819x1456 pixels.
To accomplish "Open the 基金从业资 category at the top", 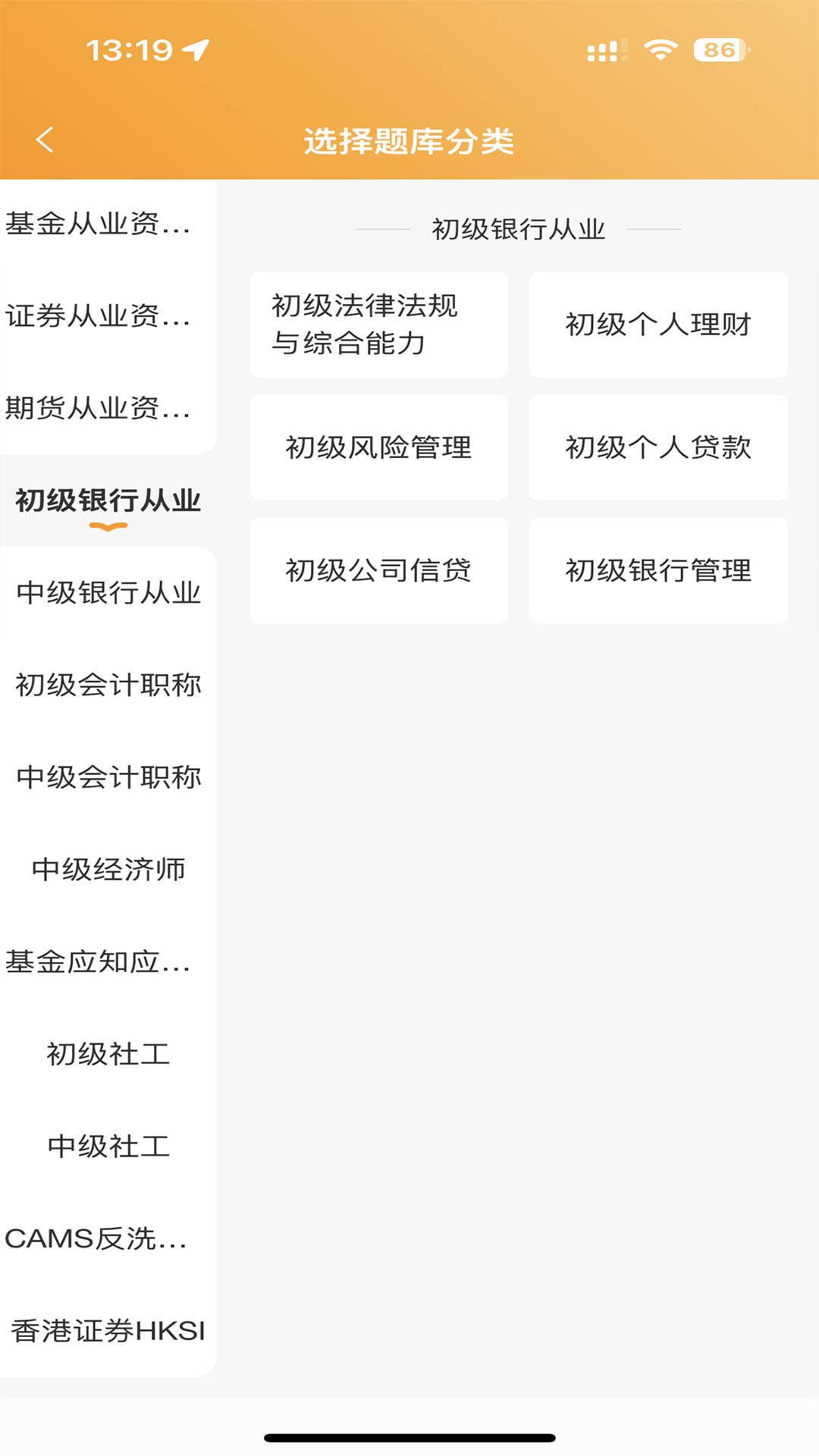I will tap(101, 224).
